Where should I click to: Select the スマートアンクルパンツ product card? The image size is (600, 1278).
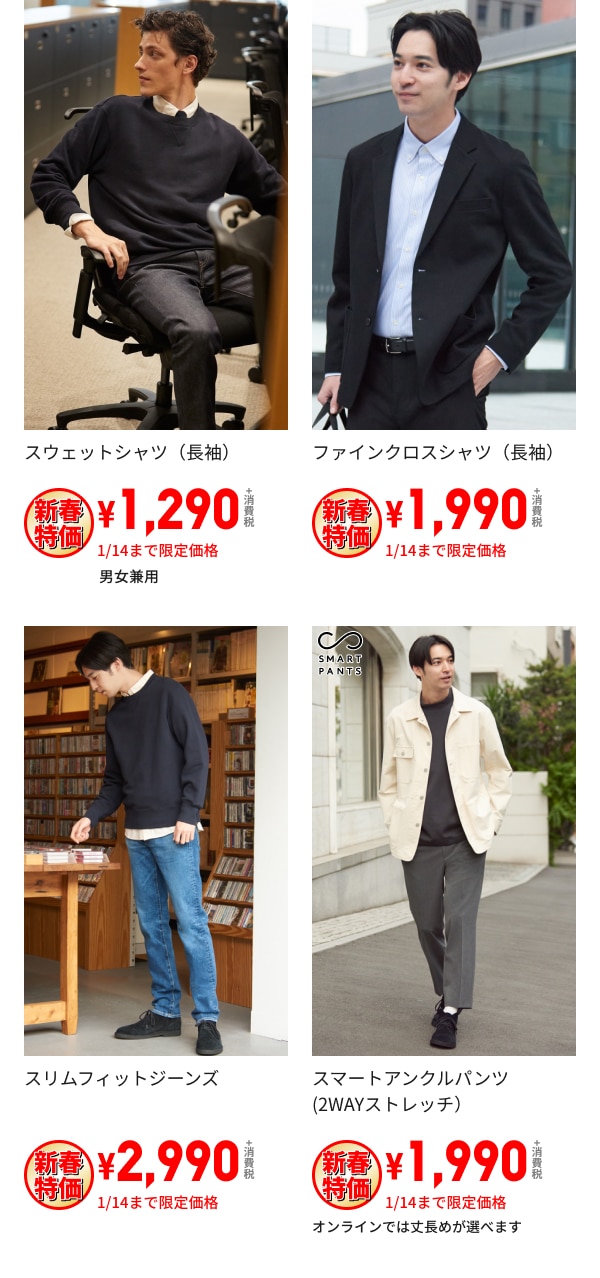pos(443,840)
